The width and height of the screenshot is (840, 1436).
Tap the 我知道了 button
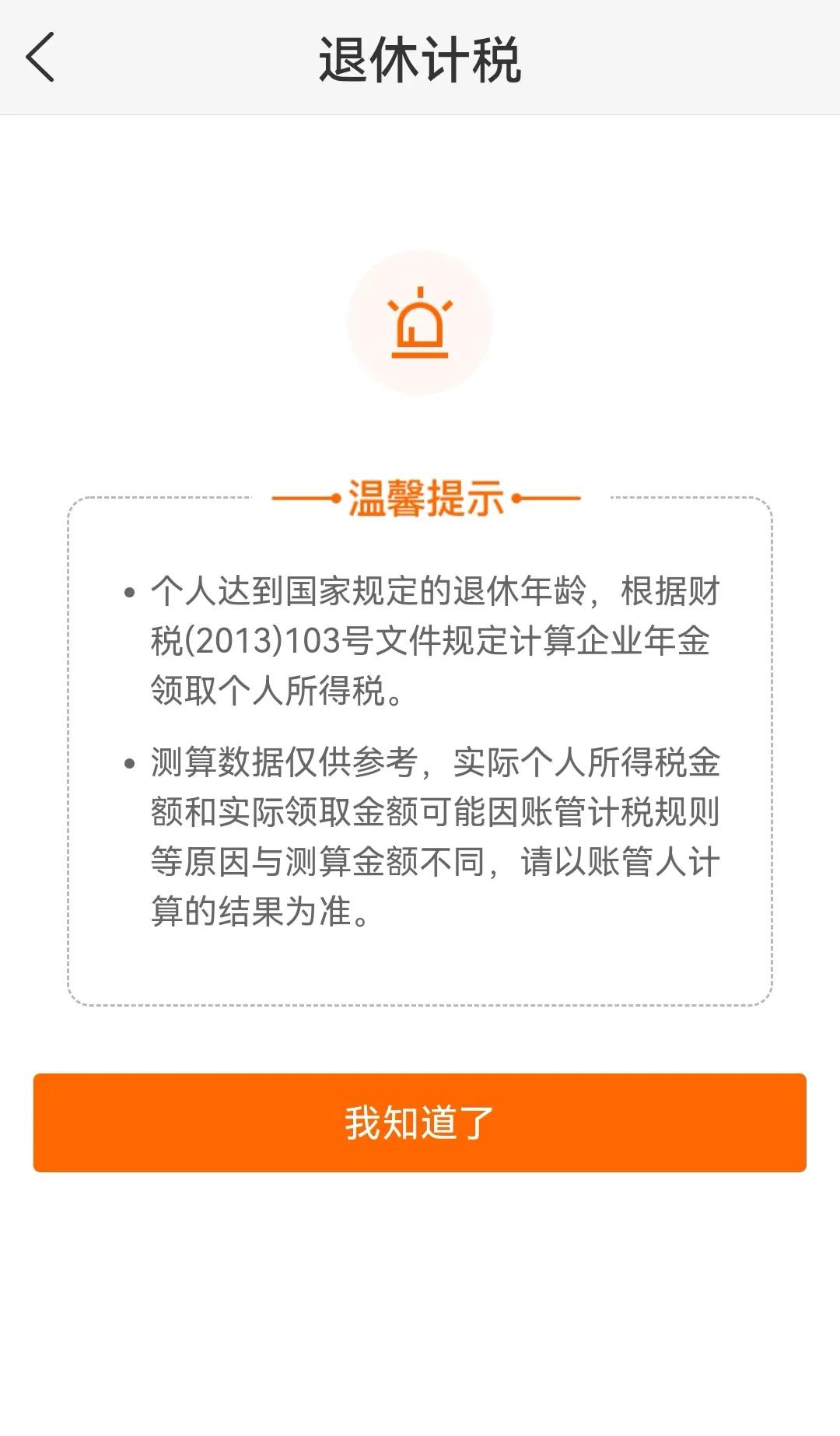point(419,1123)
